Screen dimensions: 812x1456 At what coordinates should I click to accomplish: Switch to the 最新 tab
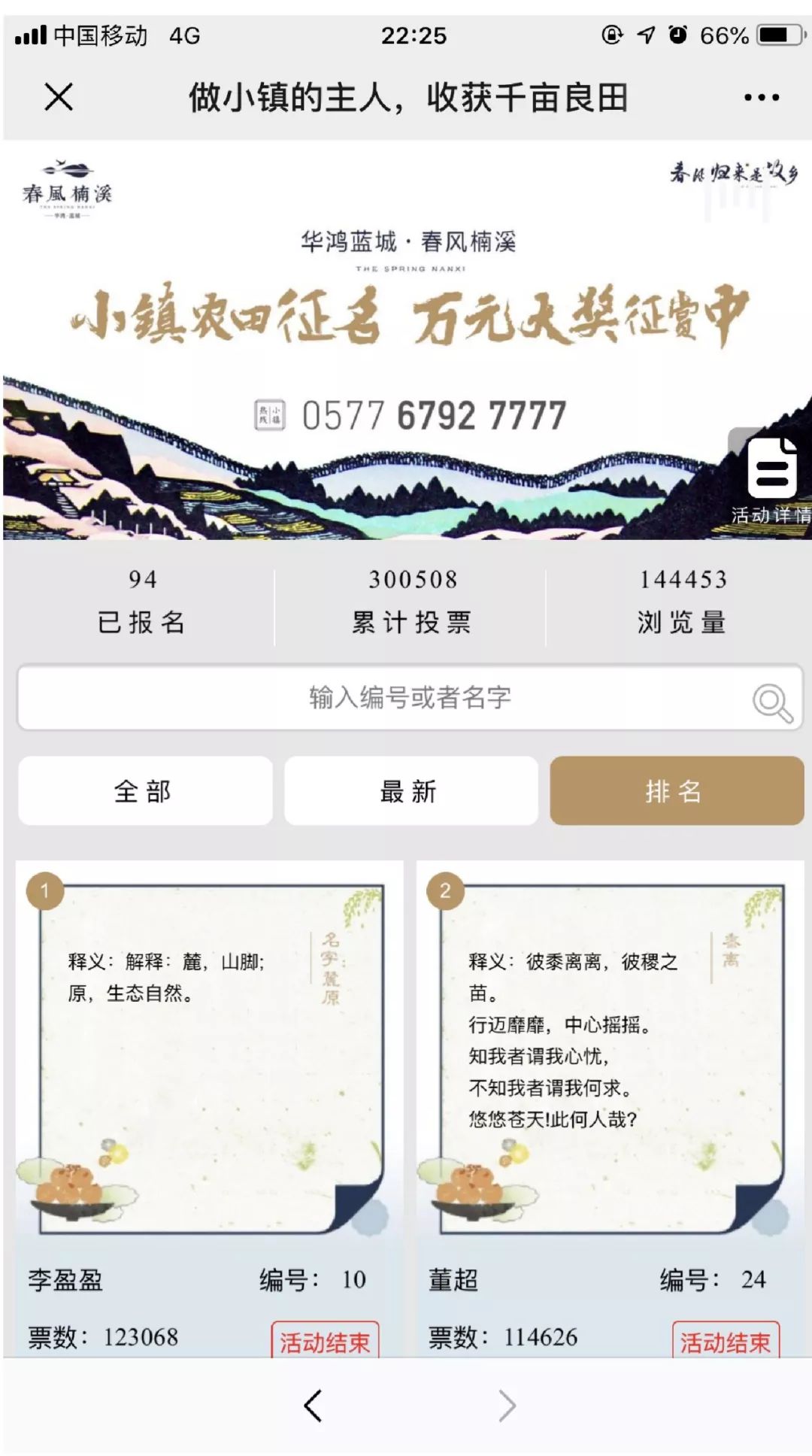click(x=411, y=791)
